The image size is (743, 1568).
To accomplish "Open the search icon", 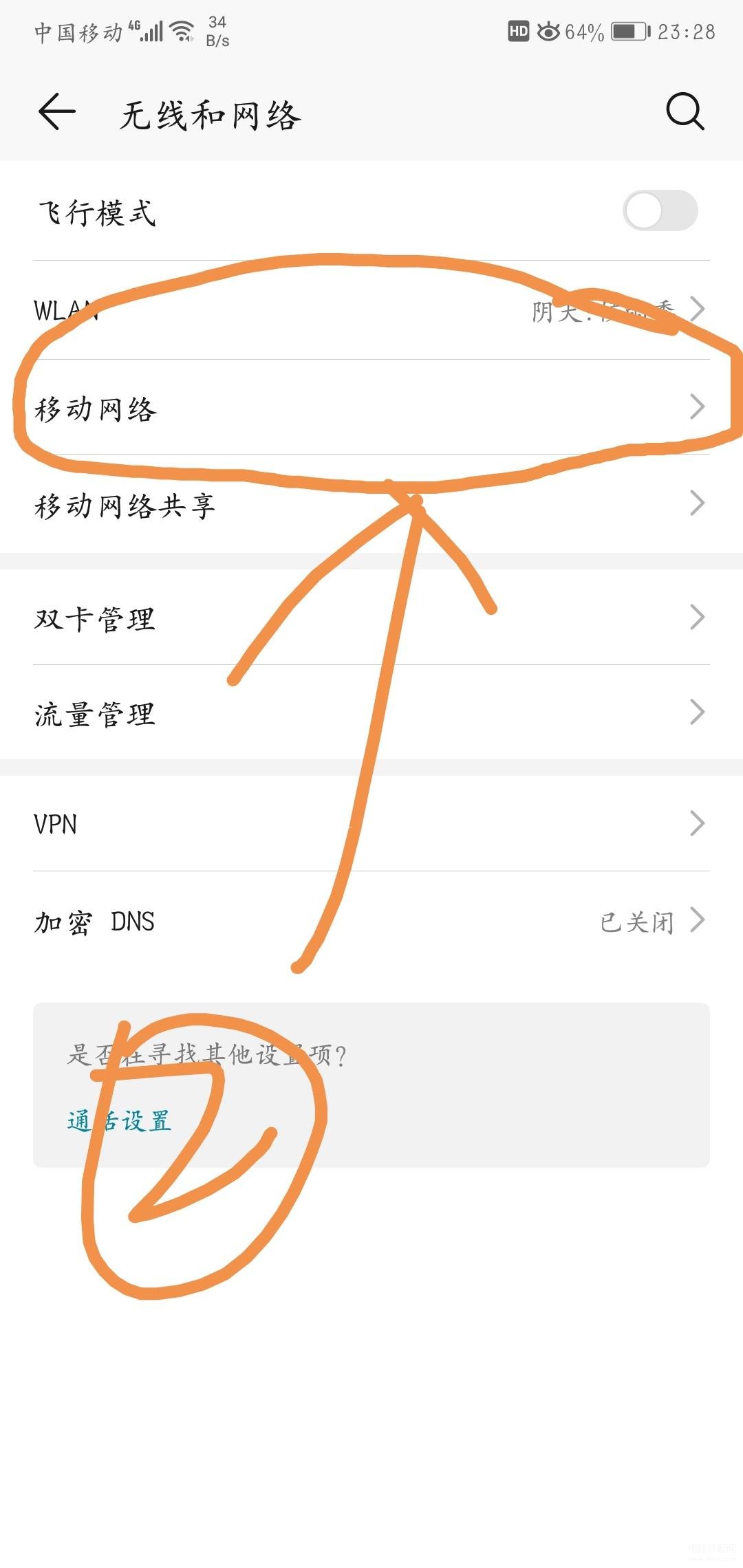I will 685,112.
